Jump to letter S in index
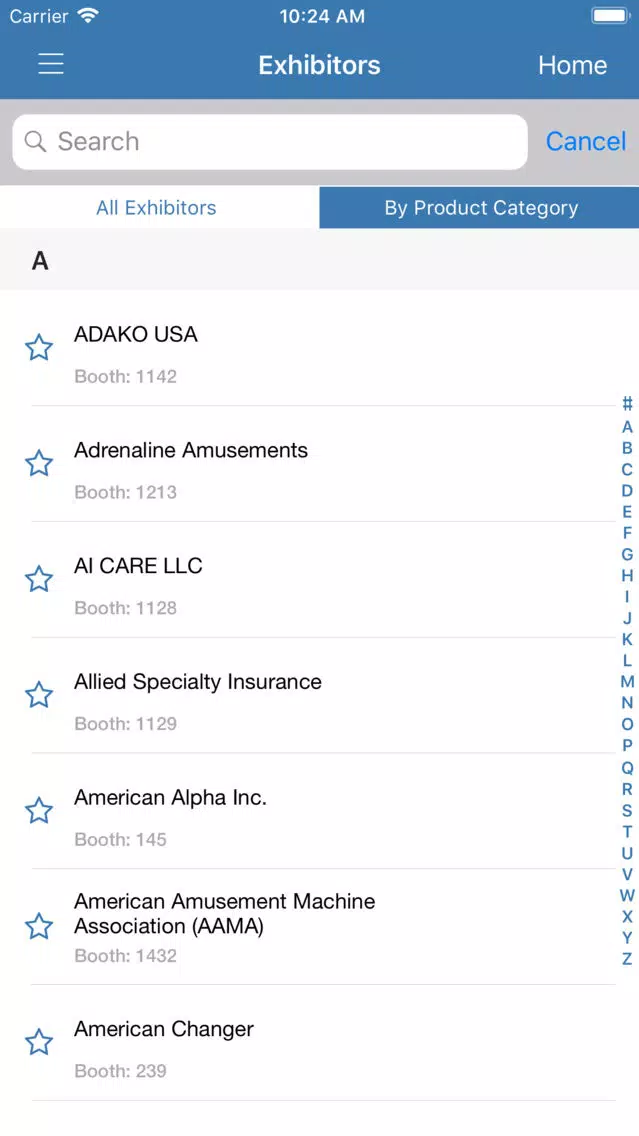This screenshot has width=639, height=1136. click(627, 811)
